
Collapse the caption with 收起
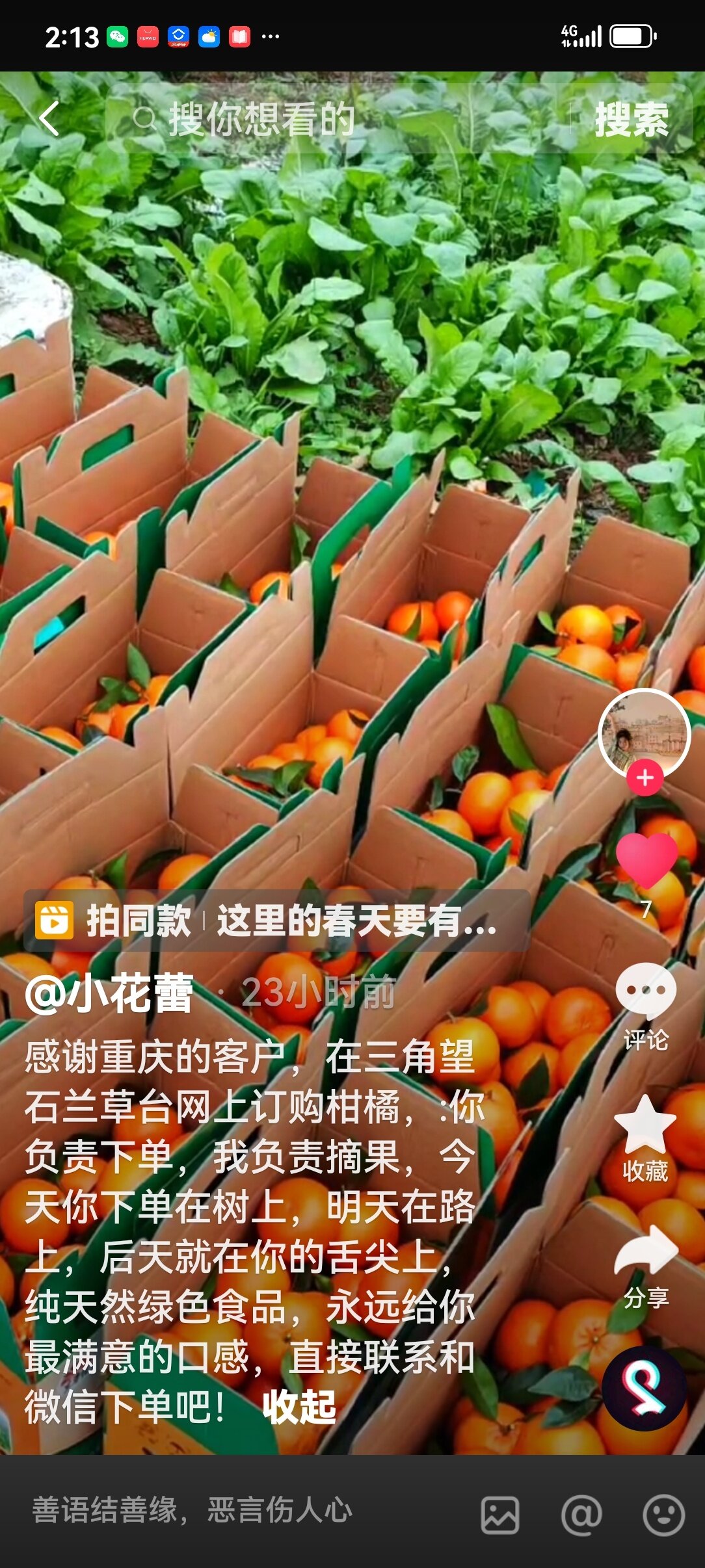[x=299, y=1407]
